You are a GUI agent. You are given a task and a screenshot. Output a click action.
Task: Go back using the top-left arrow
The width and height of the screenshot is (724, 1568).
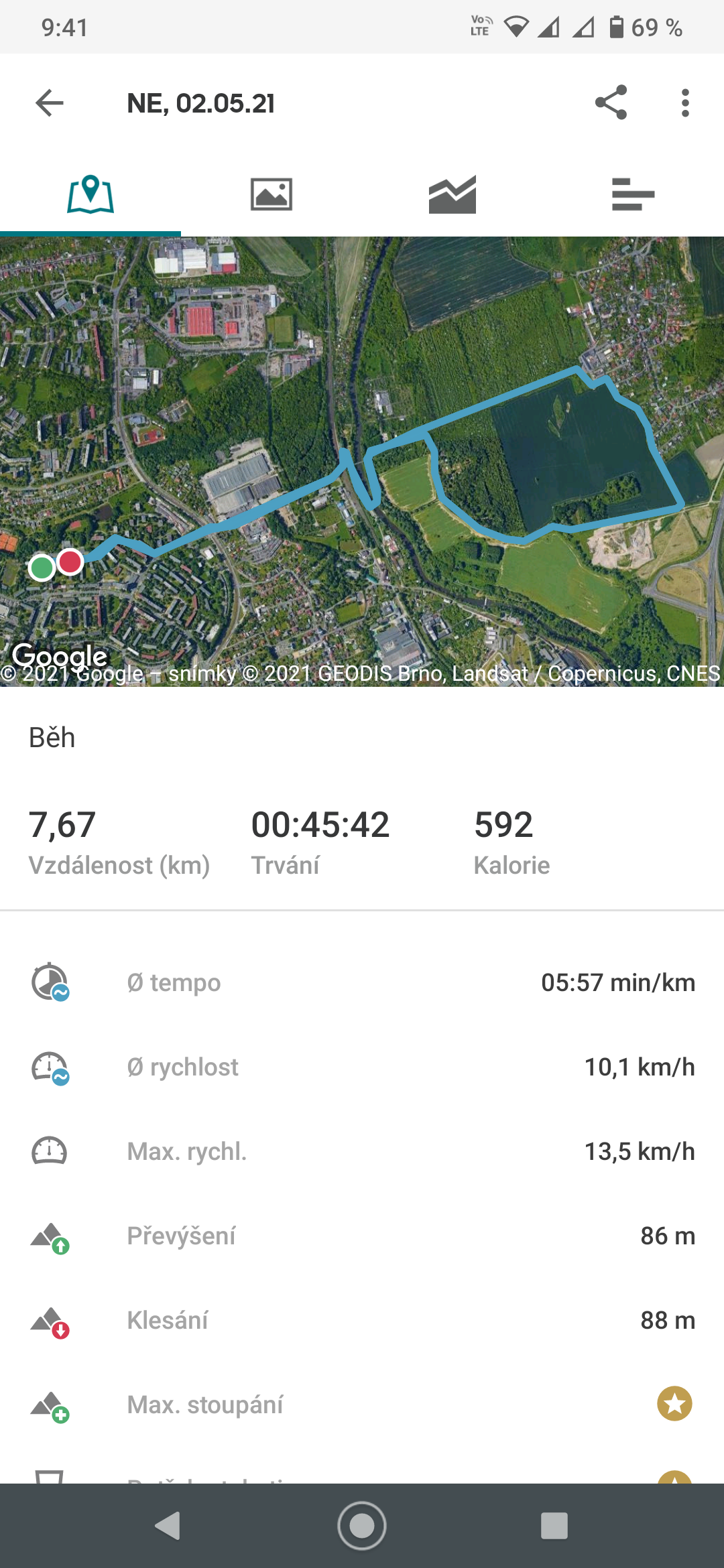coord(50,103)
